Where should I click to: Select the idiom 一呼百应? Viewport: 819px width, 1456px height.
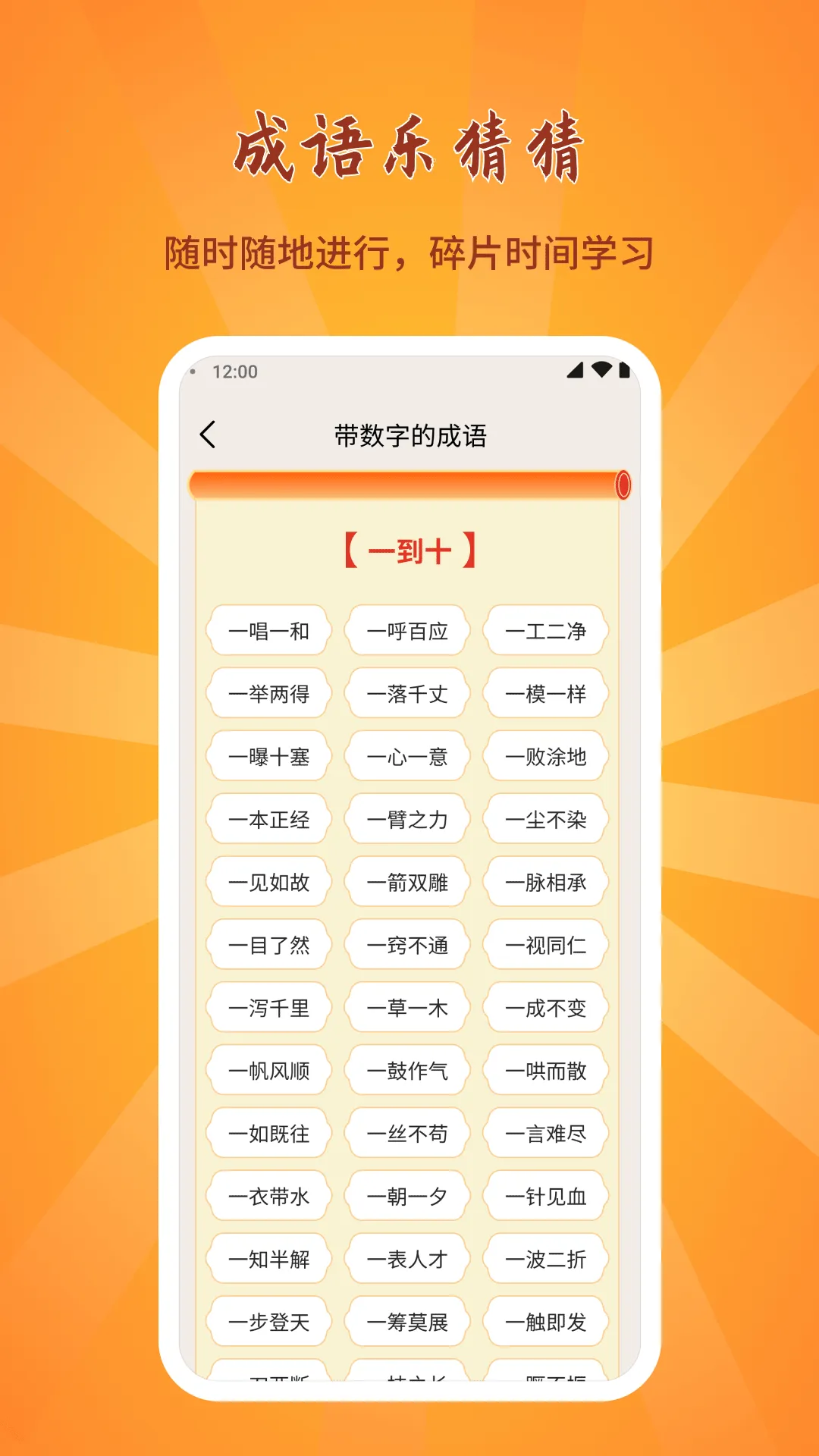click(406, 632)
